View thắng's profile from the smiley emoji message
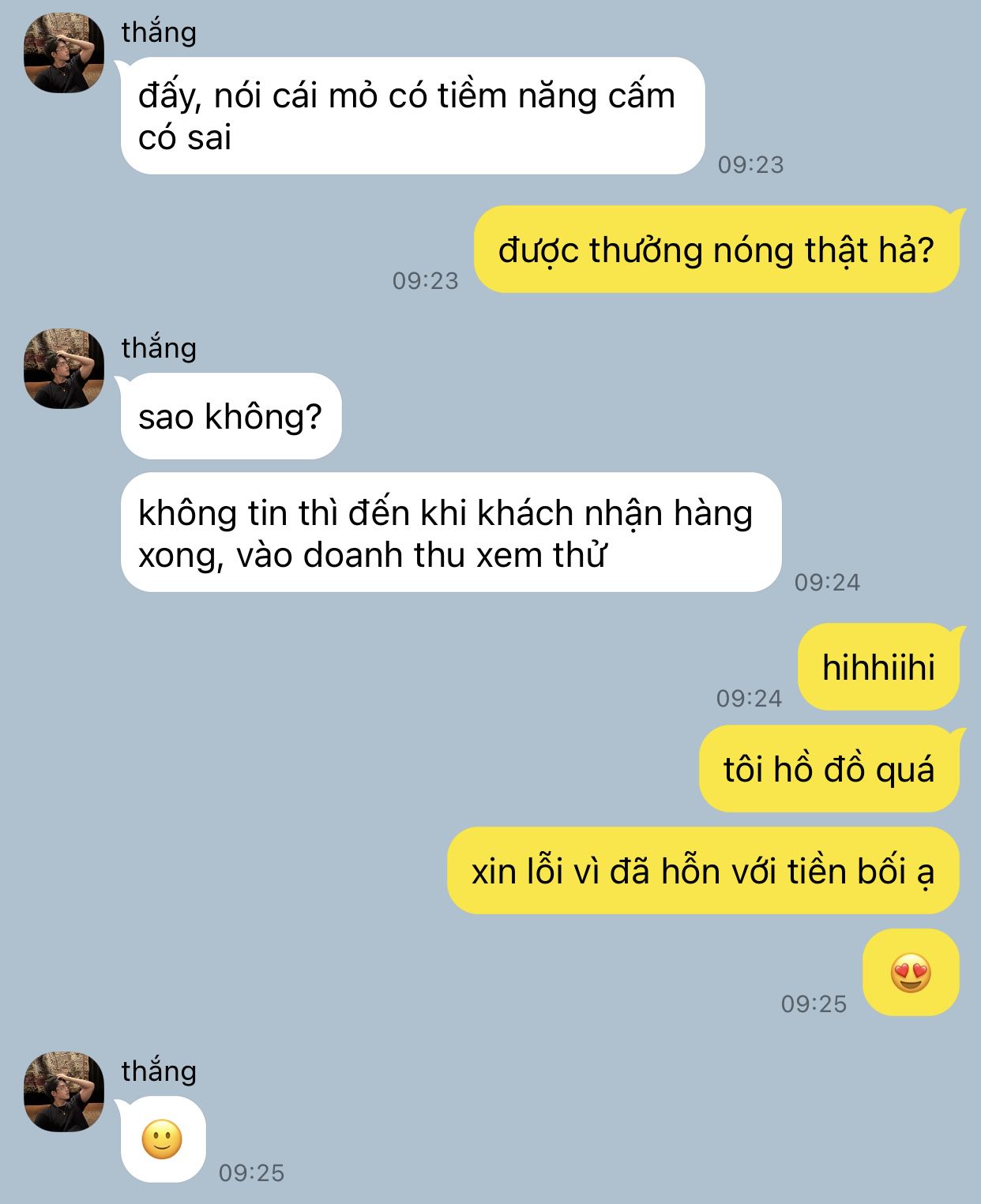 pos(64,1092)
